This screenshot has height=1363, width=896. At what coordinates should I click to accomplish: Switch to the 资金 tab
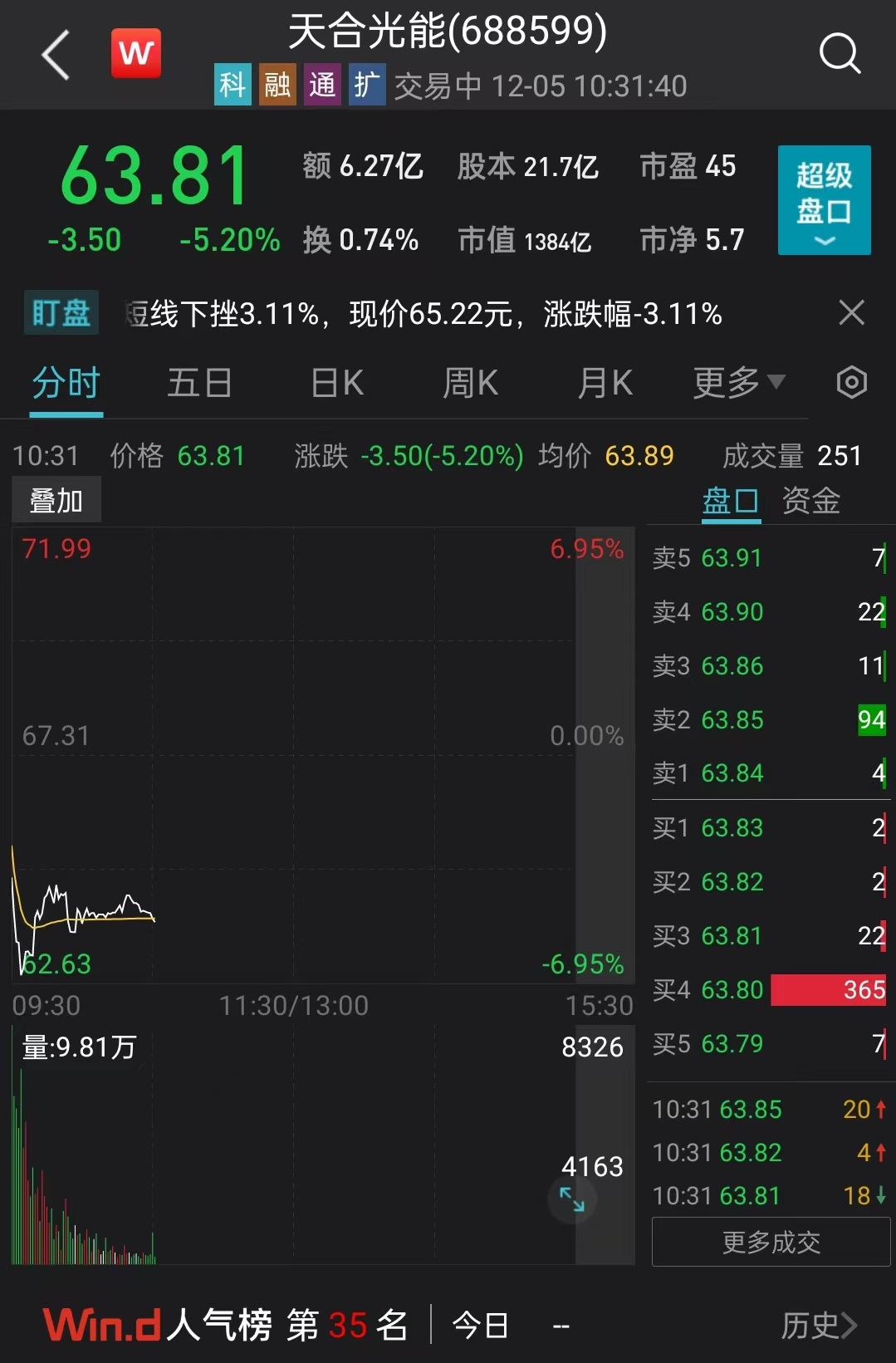pyautogui.click(x=810, y=502)
